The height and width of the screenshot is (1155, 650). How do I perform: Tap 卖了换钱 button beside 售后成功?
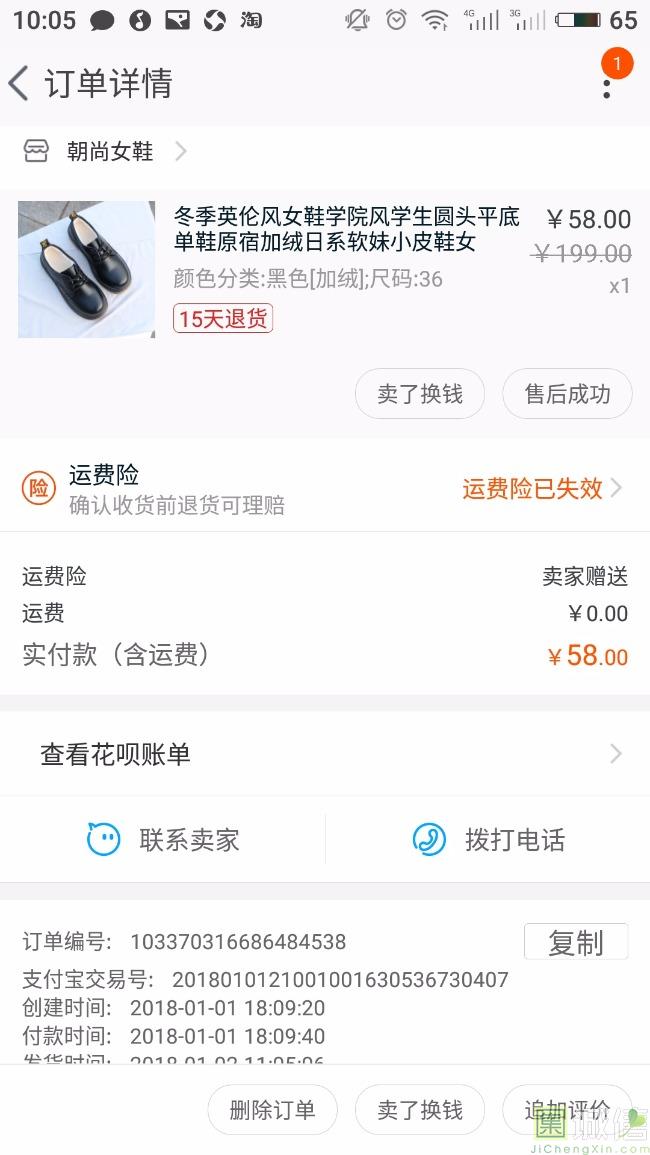pos(420,394)
